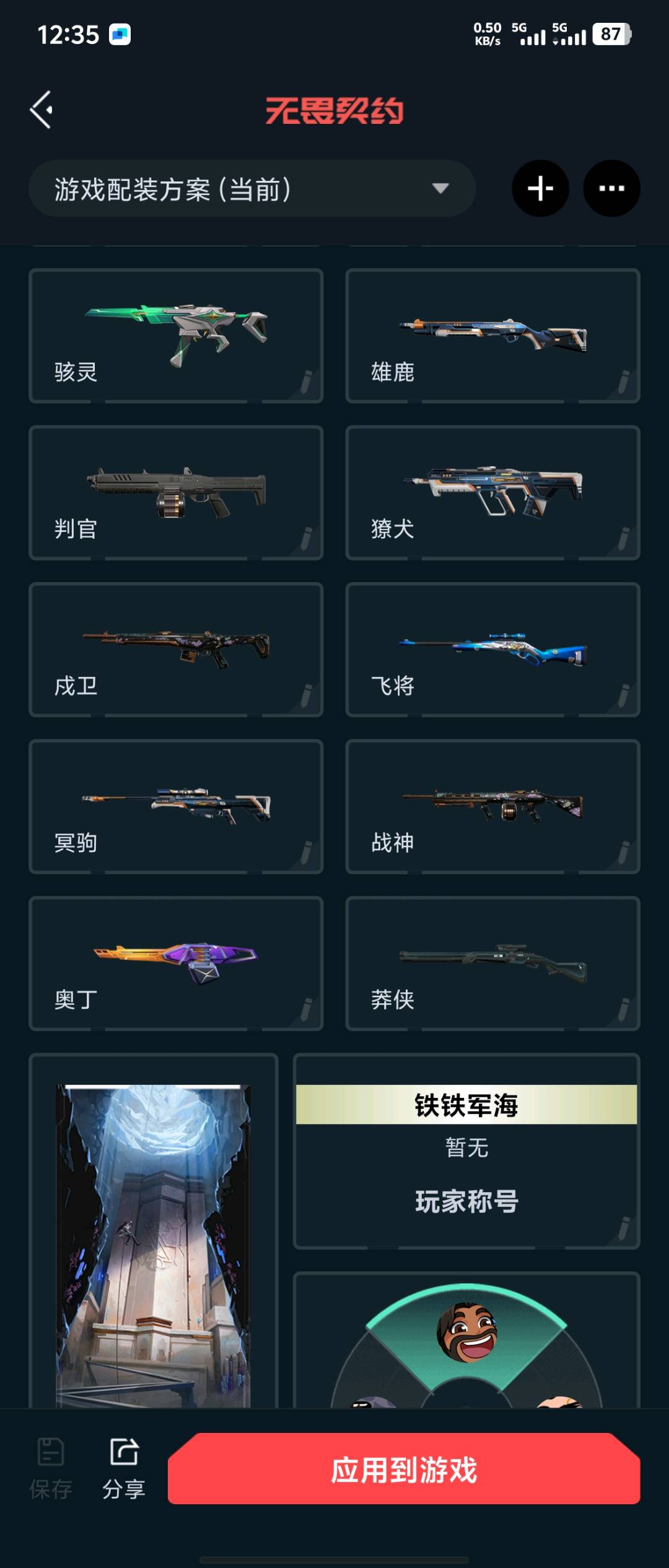Open the 飞将 weapon card
The width and height of the screenshot is (669, 1568).
492,650
